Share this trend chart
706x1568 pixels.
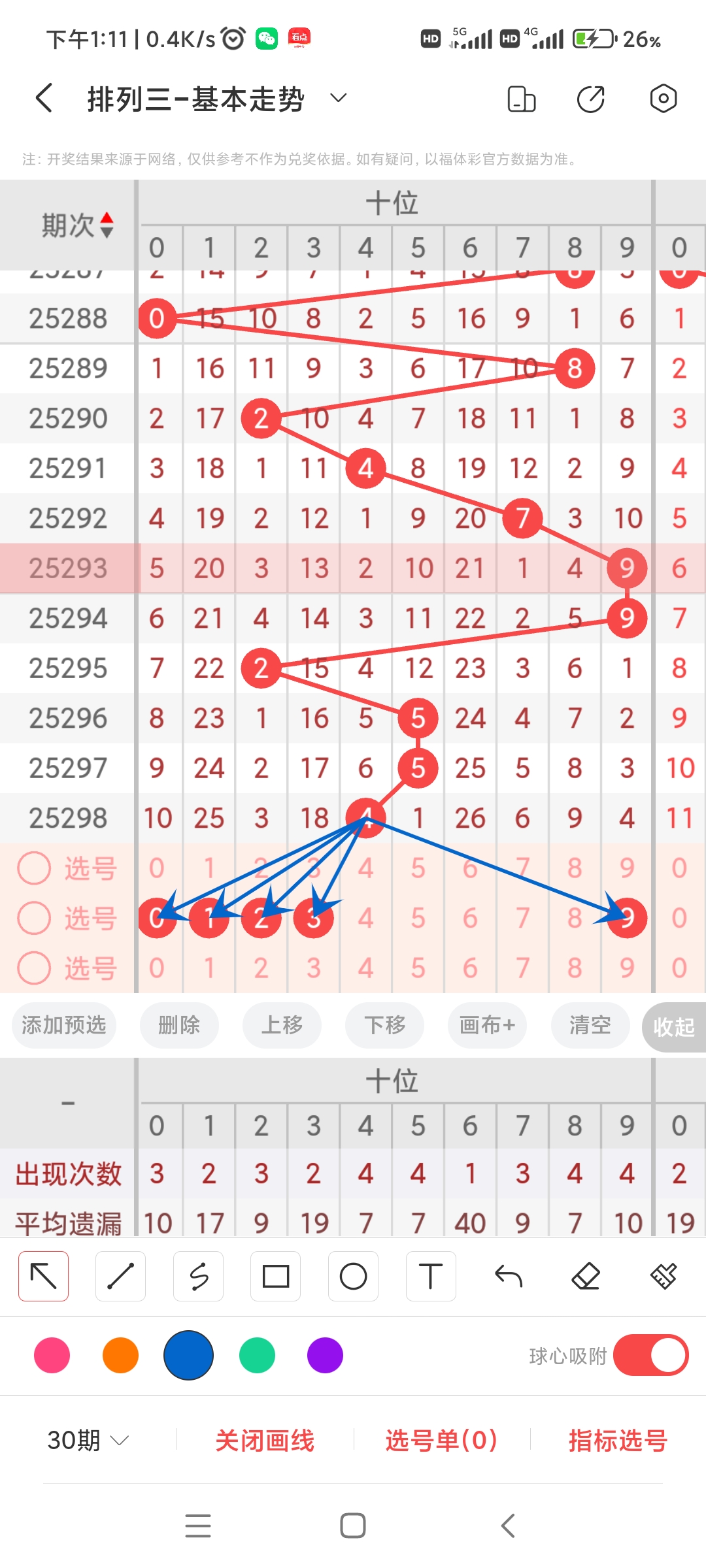click(x=590, y=99)
